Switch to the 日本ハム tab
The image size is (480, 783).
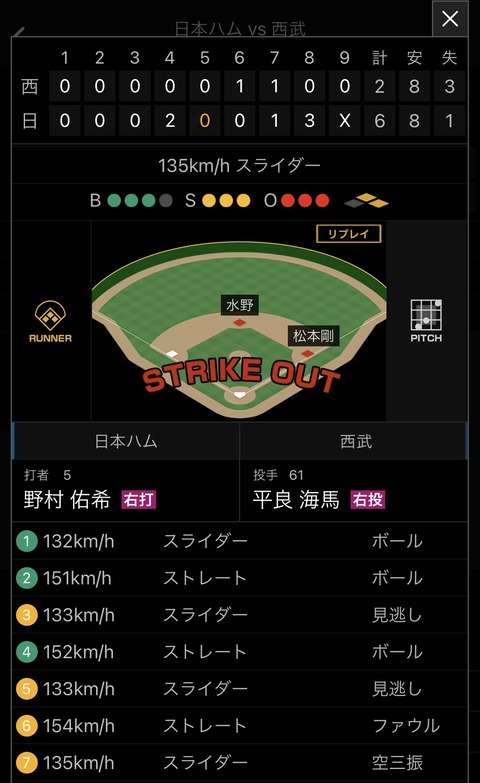tap(126, 441)
